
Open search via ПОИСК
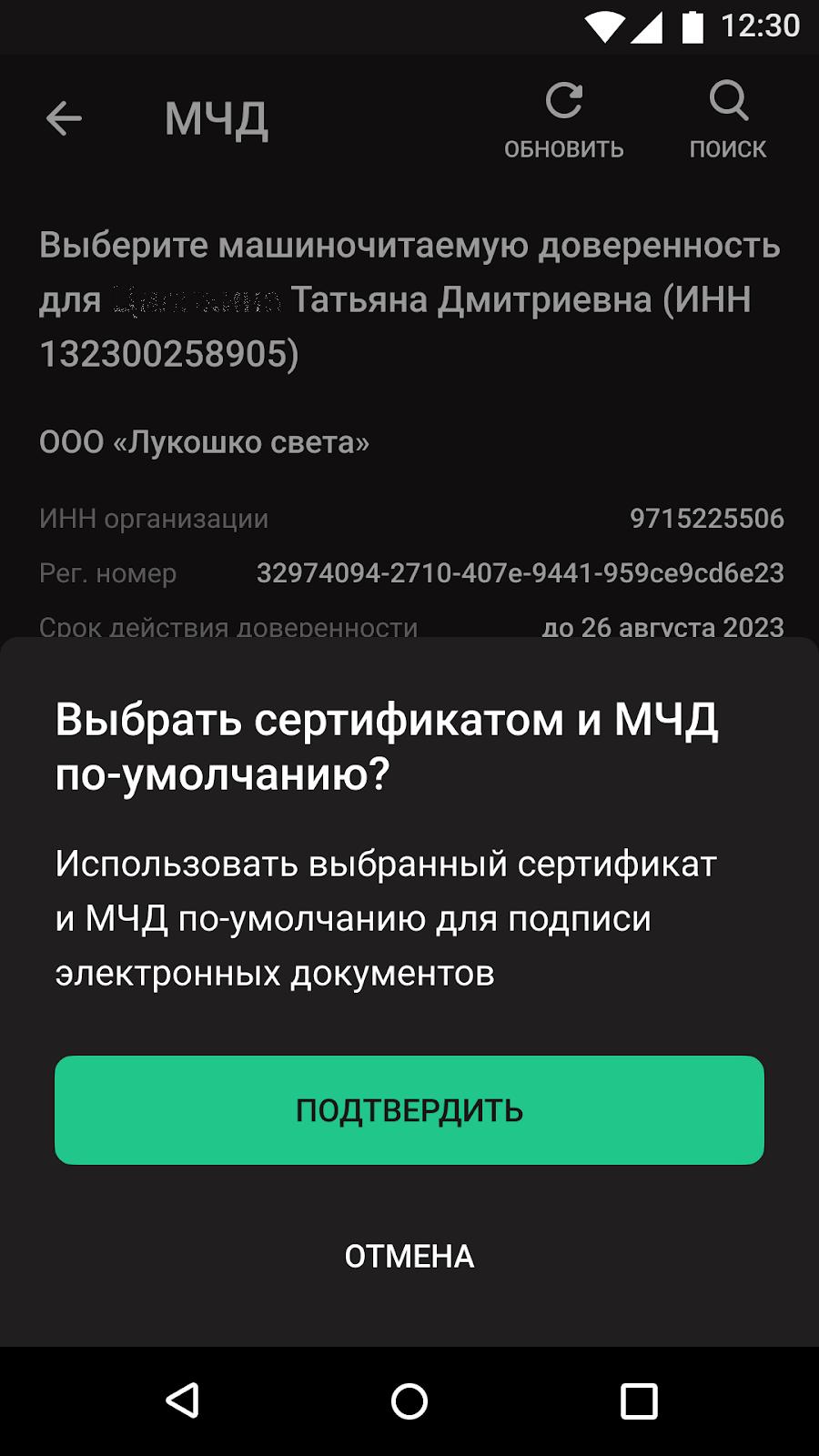point(728,120)
